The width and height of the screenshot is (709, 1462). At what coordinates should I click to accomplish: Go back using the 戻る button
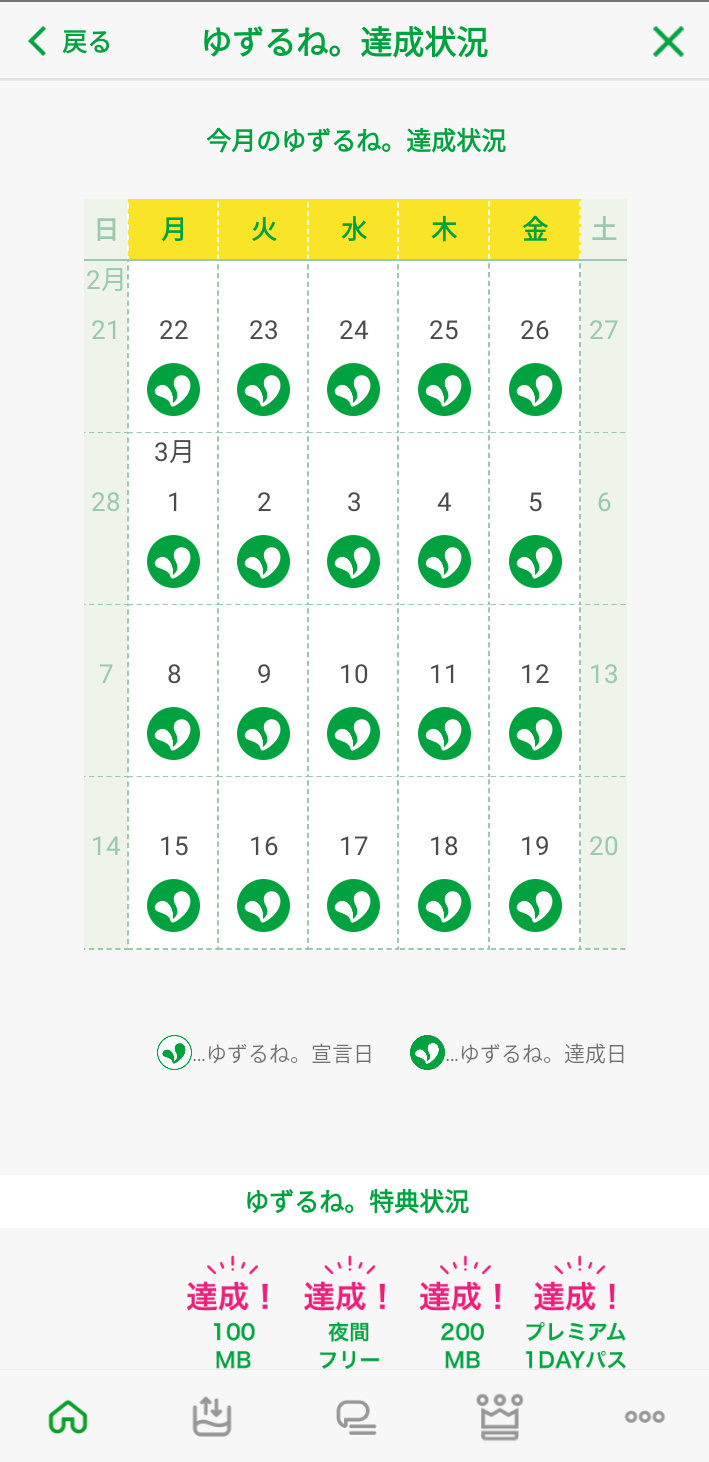point(70,42)
